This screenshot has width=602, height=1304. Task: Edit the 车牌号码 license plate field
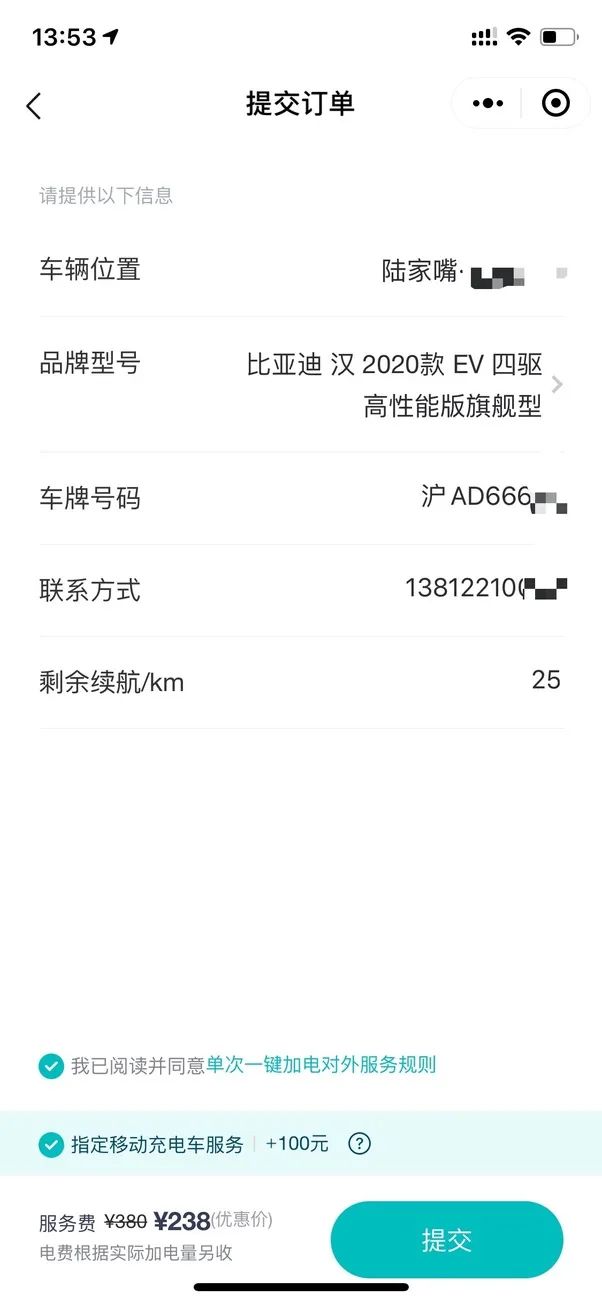click(302, 498)
